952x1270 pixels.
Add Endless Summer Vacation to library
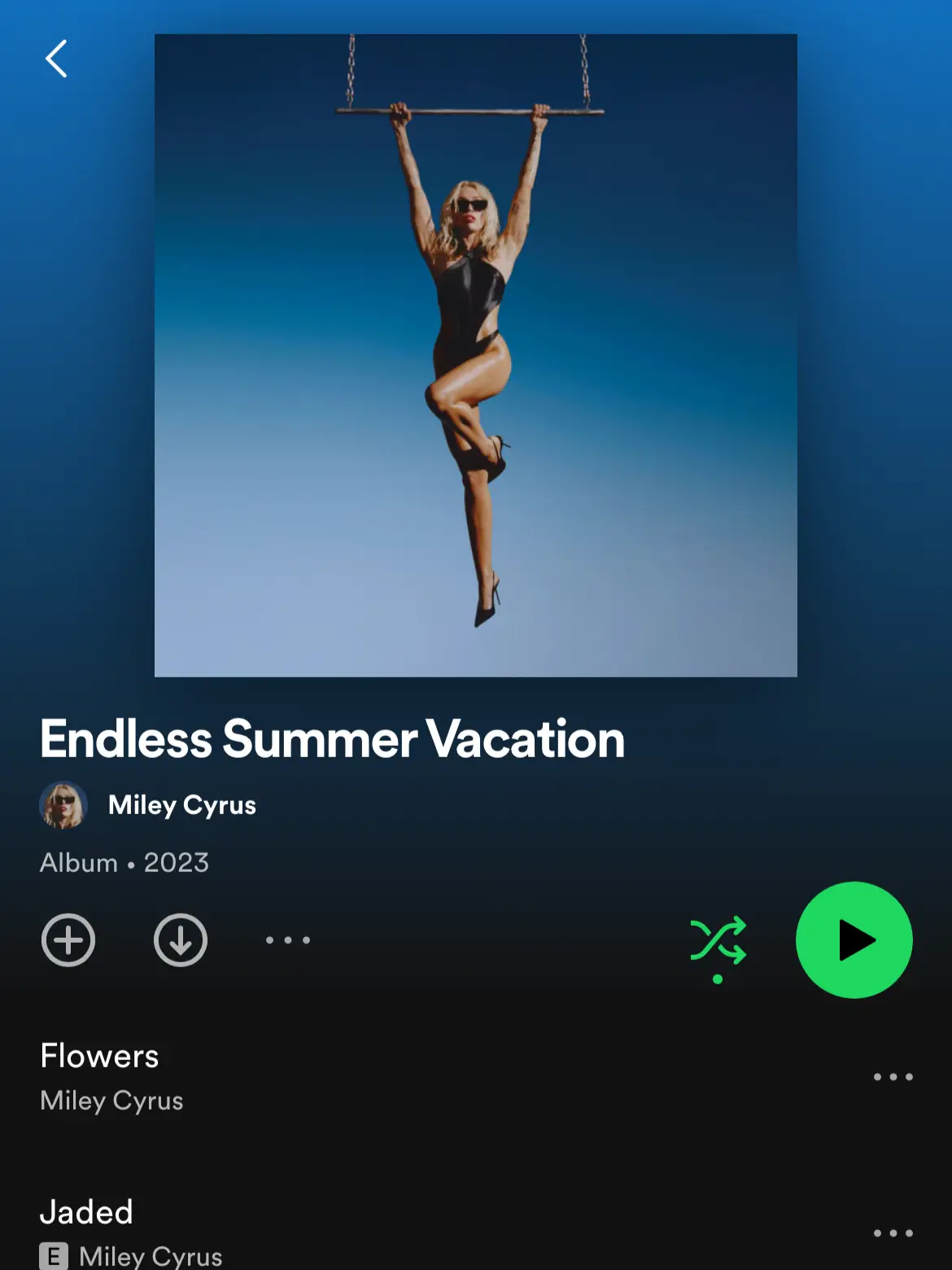pos(68,940)
